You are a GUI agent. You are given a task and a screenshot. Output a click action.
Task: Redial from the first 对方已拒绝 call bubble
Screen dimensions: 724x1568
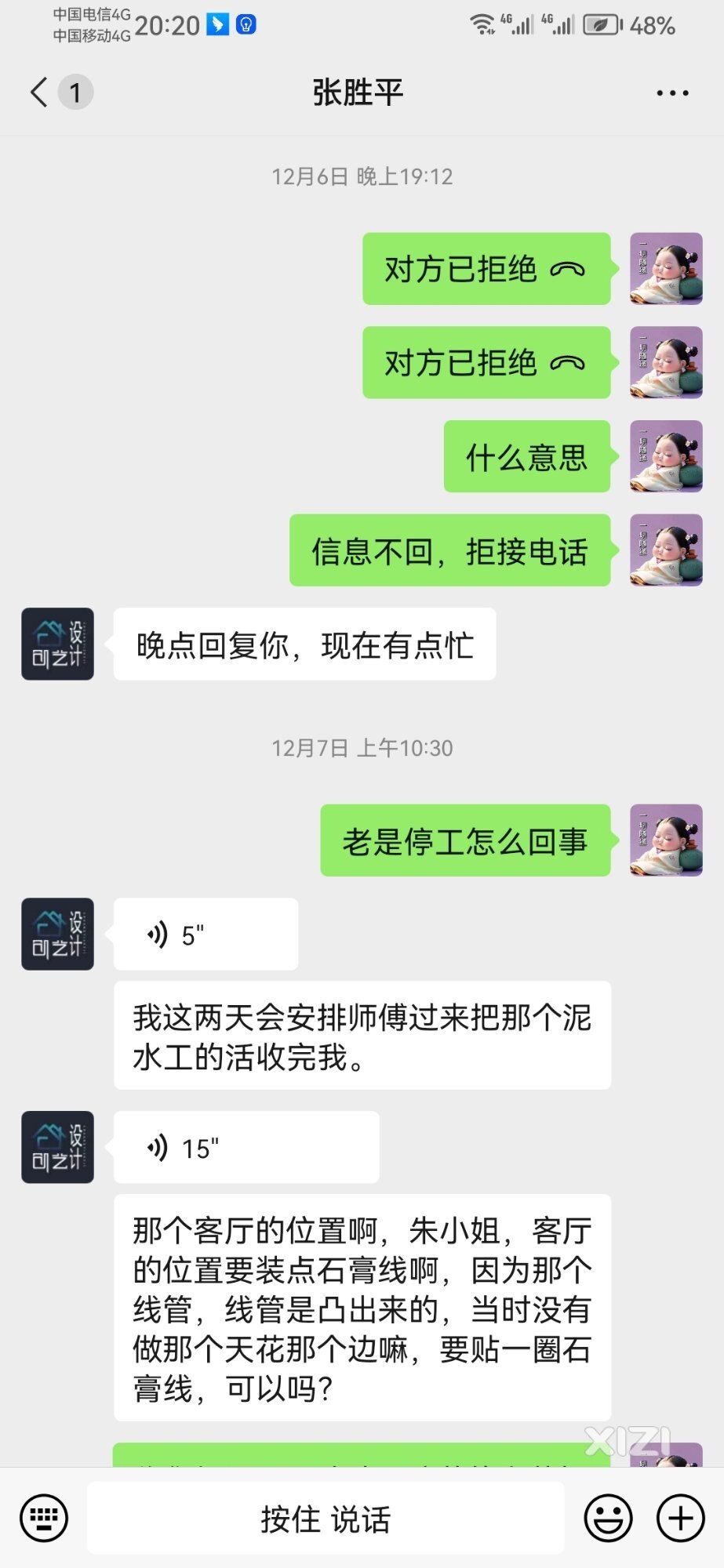(x=486, y=269)
